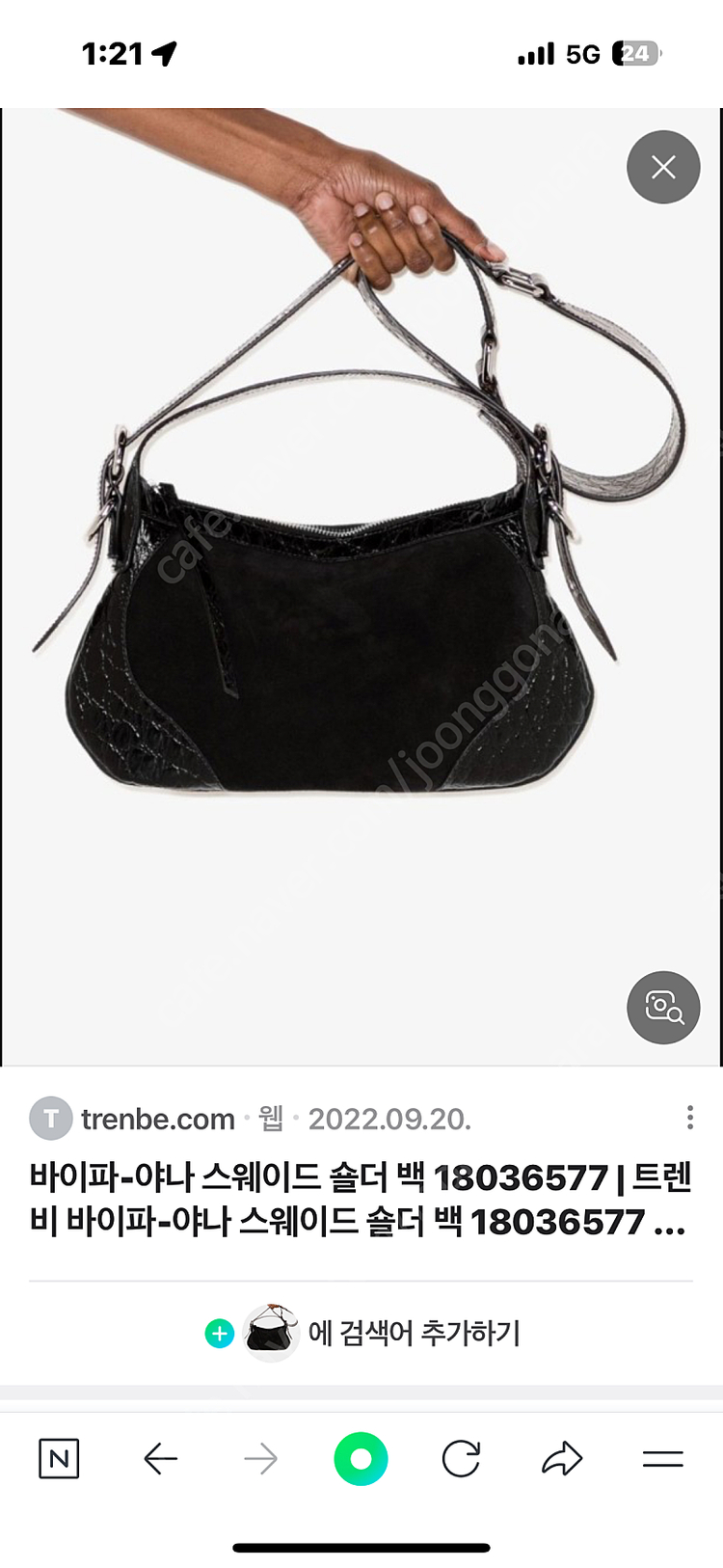Open the visual image search lens icon
The height and width of the screenshot is (1568, 723).
point(663,1007)
